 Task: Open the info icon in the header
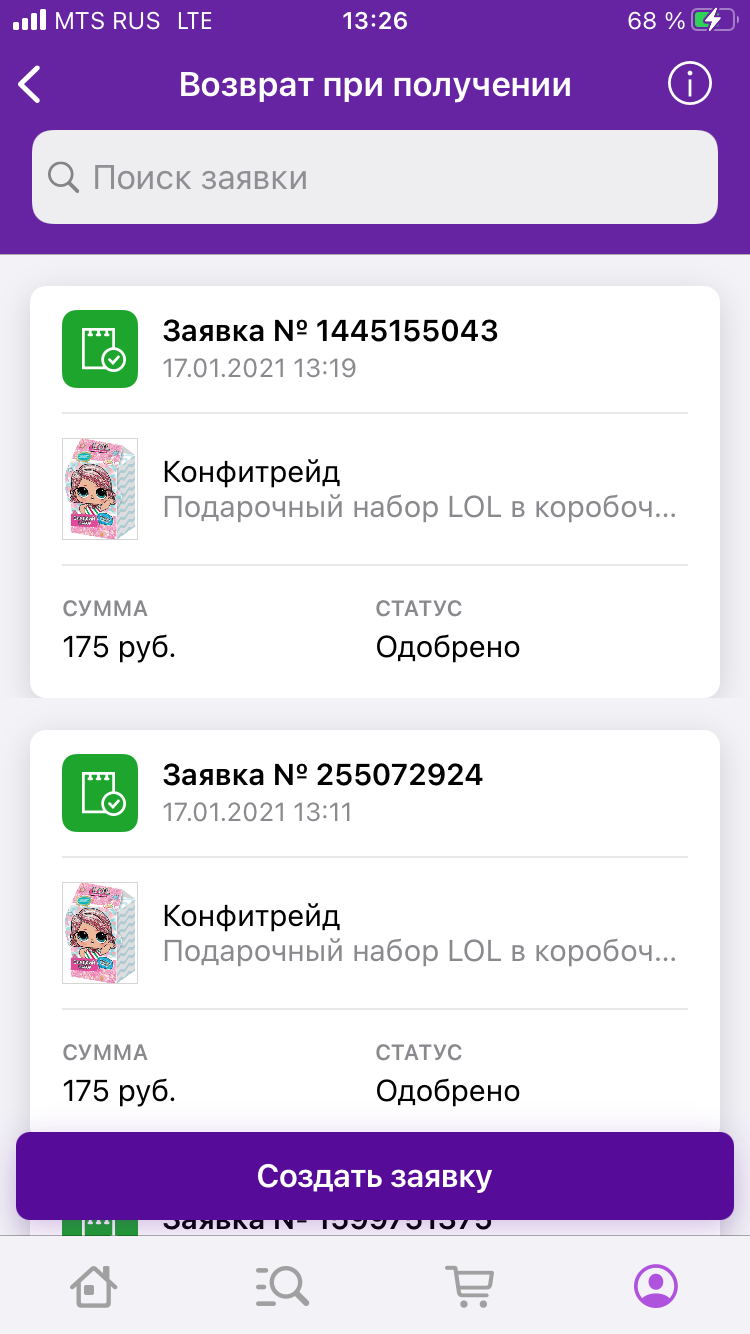(689, 85)
